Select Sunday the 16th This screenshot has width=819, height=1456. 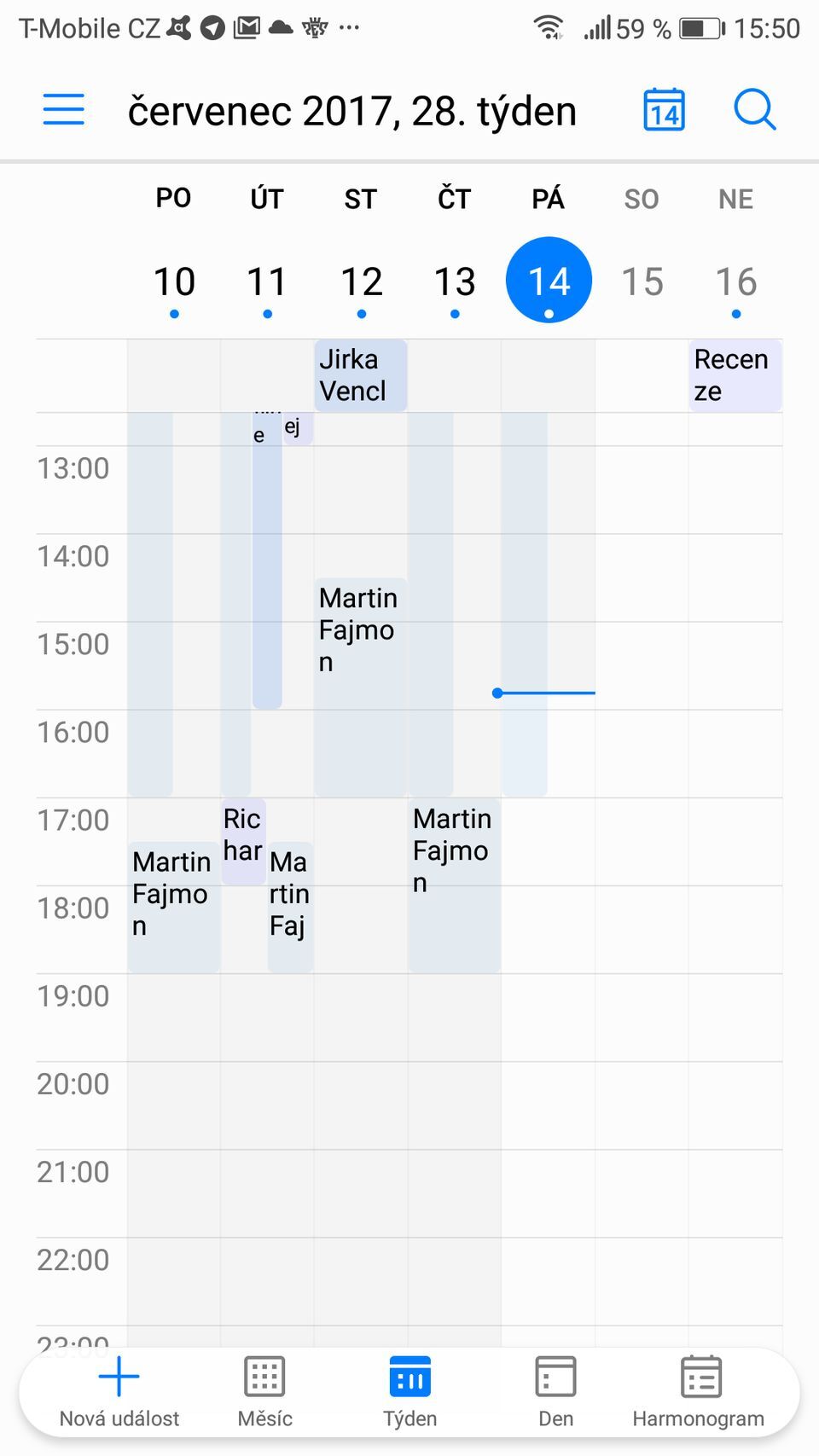(x=735, y=281)
